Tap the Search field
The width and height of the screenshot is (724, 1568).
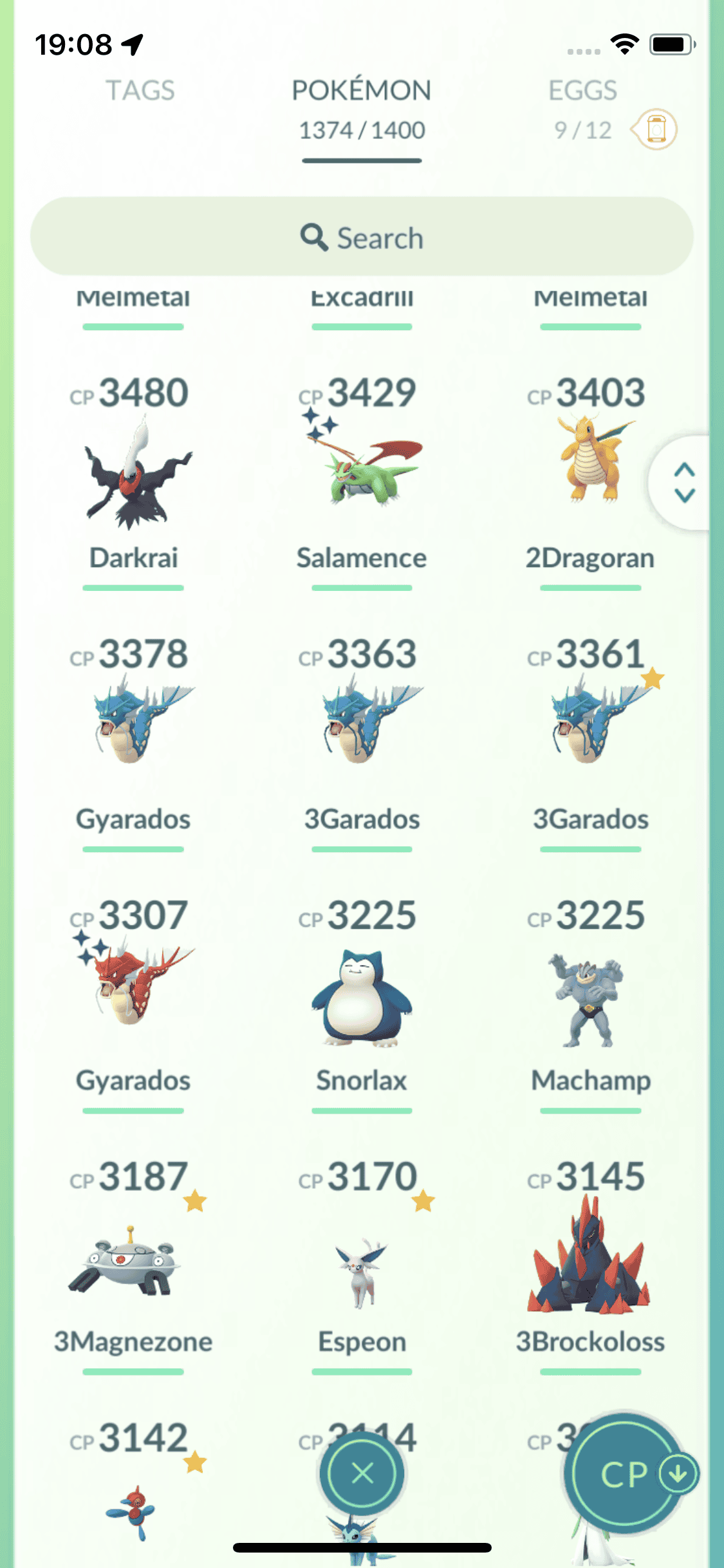pyautogui.click(x=362, y=237)
